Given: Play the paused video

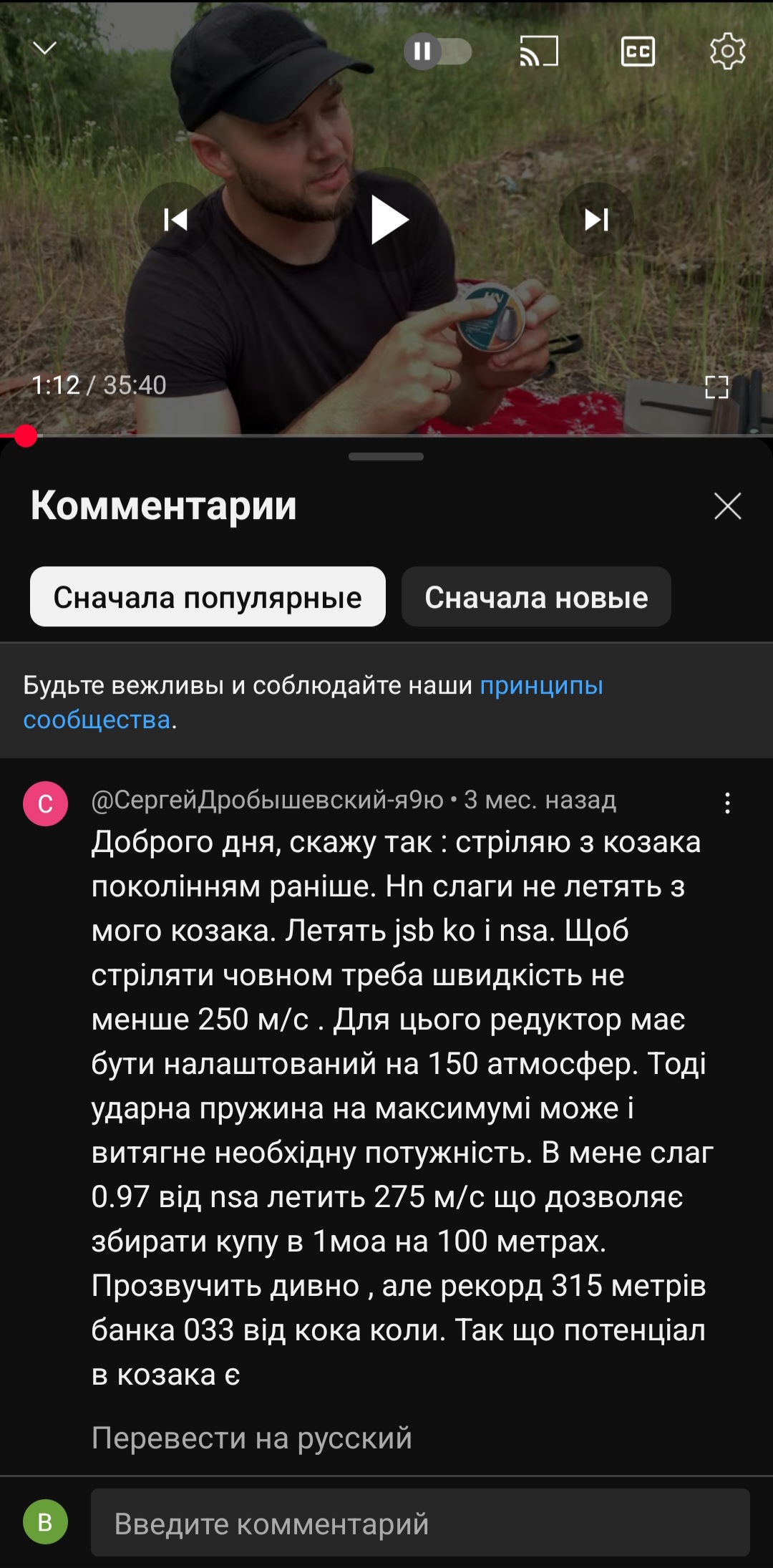Looking at the screenshot, I should 387,220.
